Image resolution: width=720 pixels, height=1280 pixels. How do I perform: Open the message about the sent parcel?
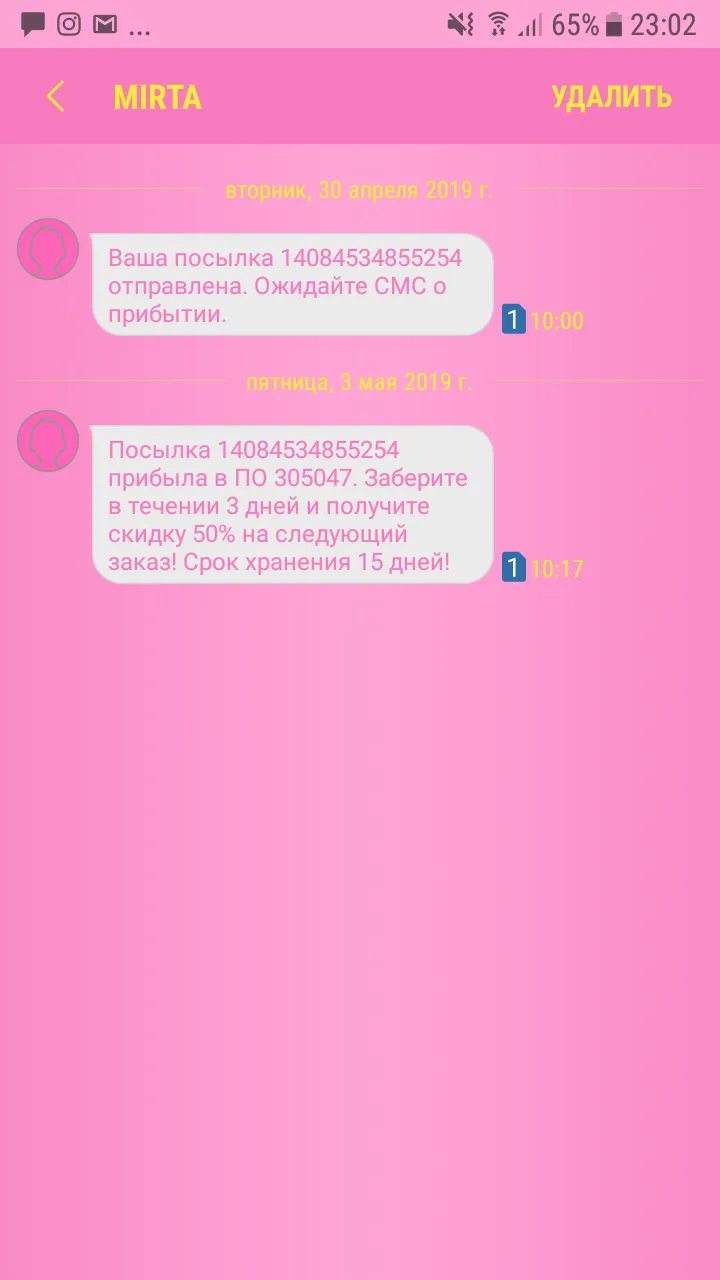coord(293,285)
